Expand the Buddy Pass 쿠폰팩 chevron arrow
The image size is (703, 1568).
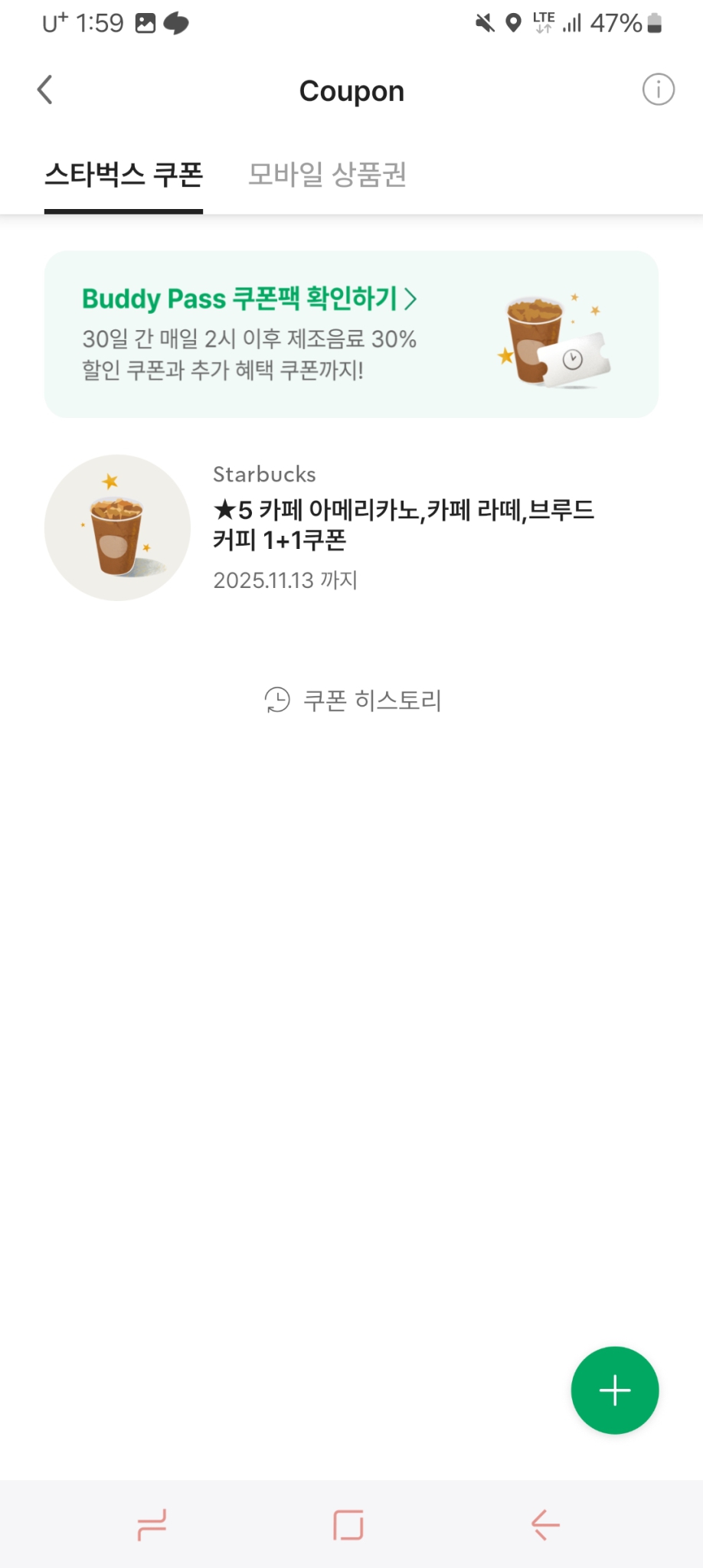tap(413, 299)
